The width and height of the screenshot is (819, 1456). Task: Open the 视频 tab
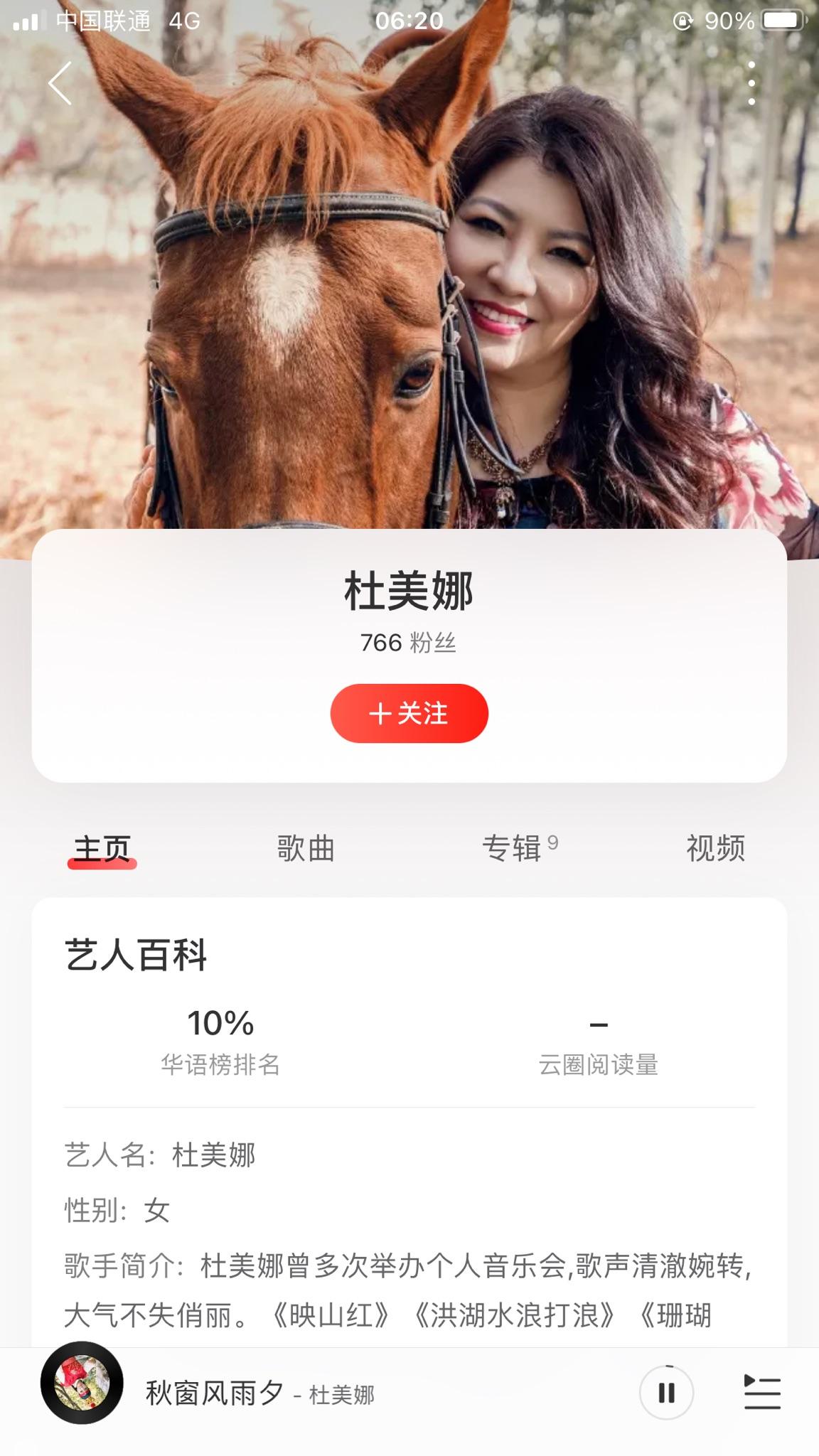(x=714, y=850)
